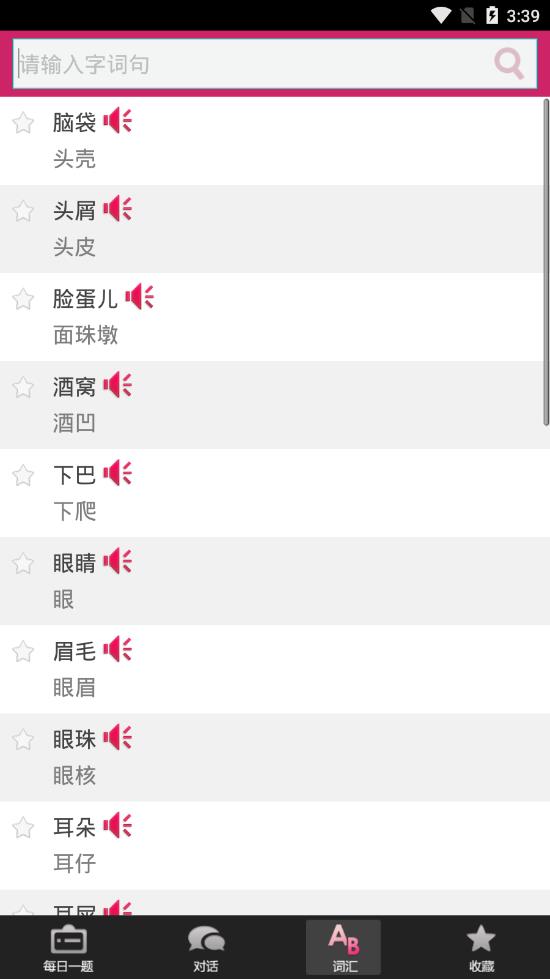Star the 脸蛋儿 entry
Viewport: 550px width, 979px height.
[x=23, y=298]
